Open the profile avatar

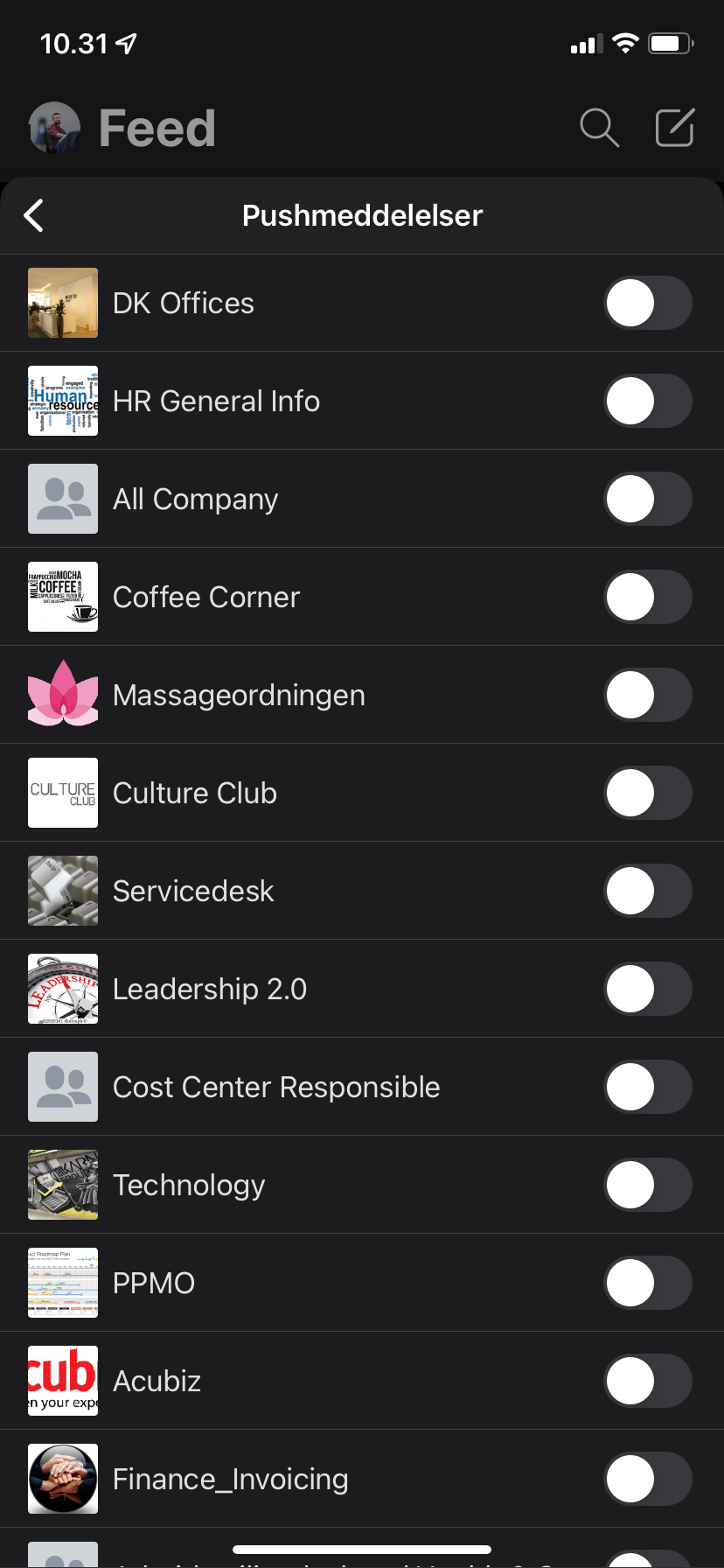tap(54, 128)
